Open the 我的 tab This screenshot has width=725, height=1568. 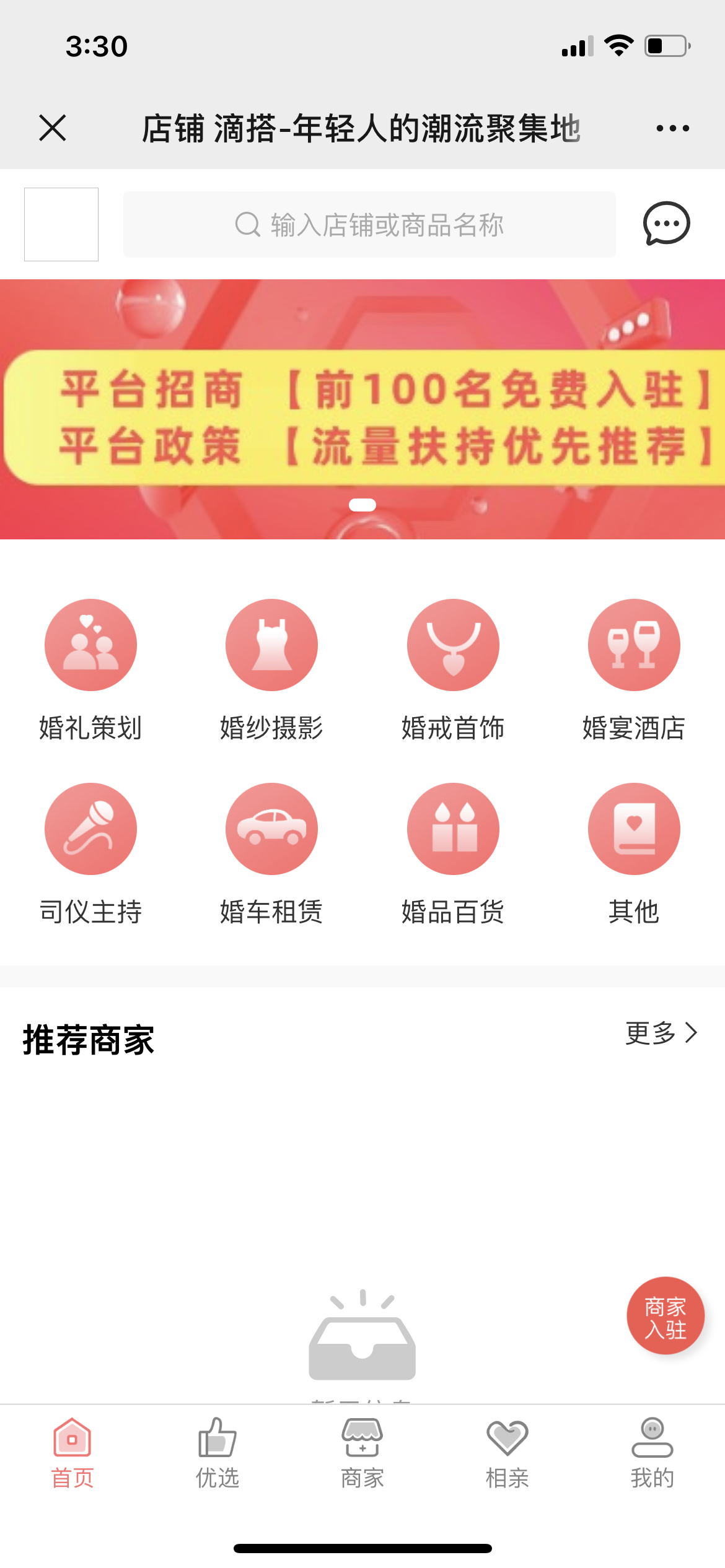click(x=652, y=1453)
